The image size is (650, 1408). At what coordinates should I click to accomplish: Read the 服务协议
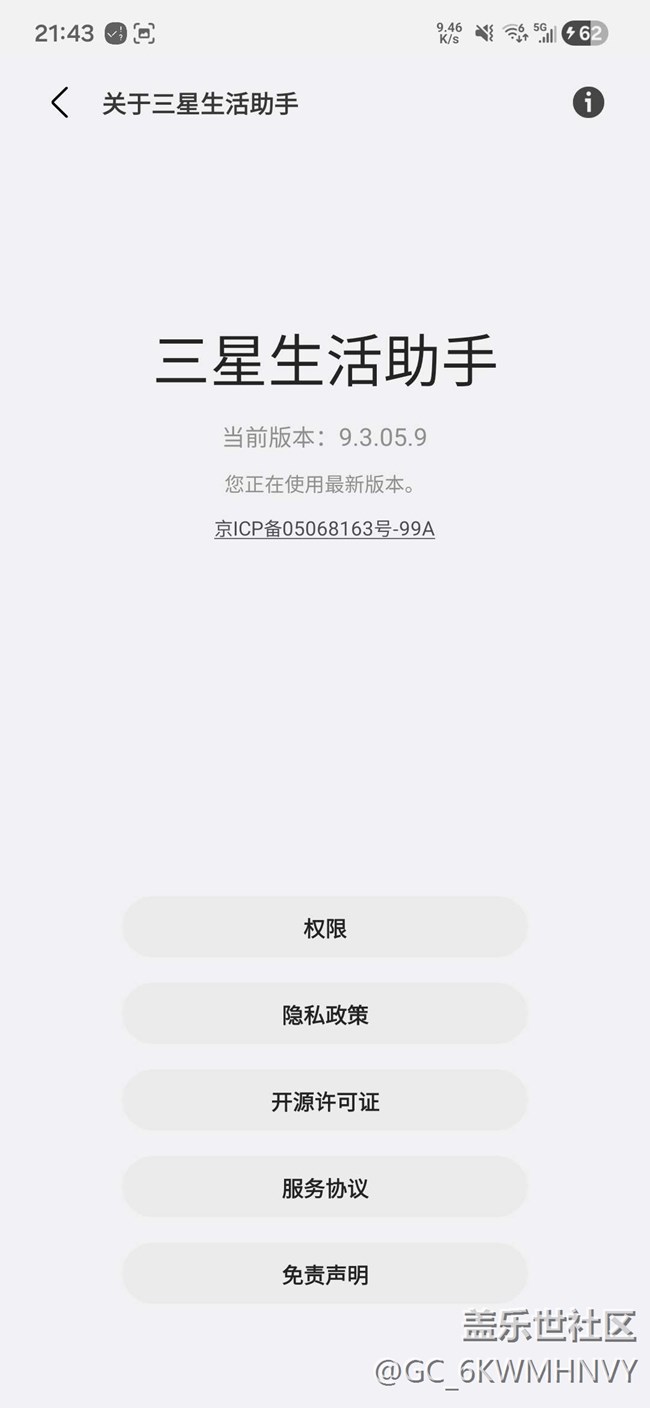click(325, 1189)
